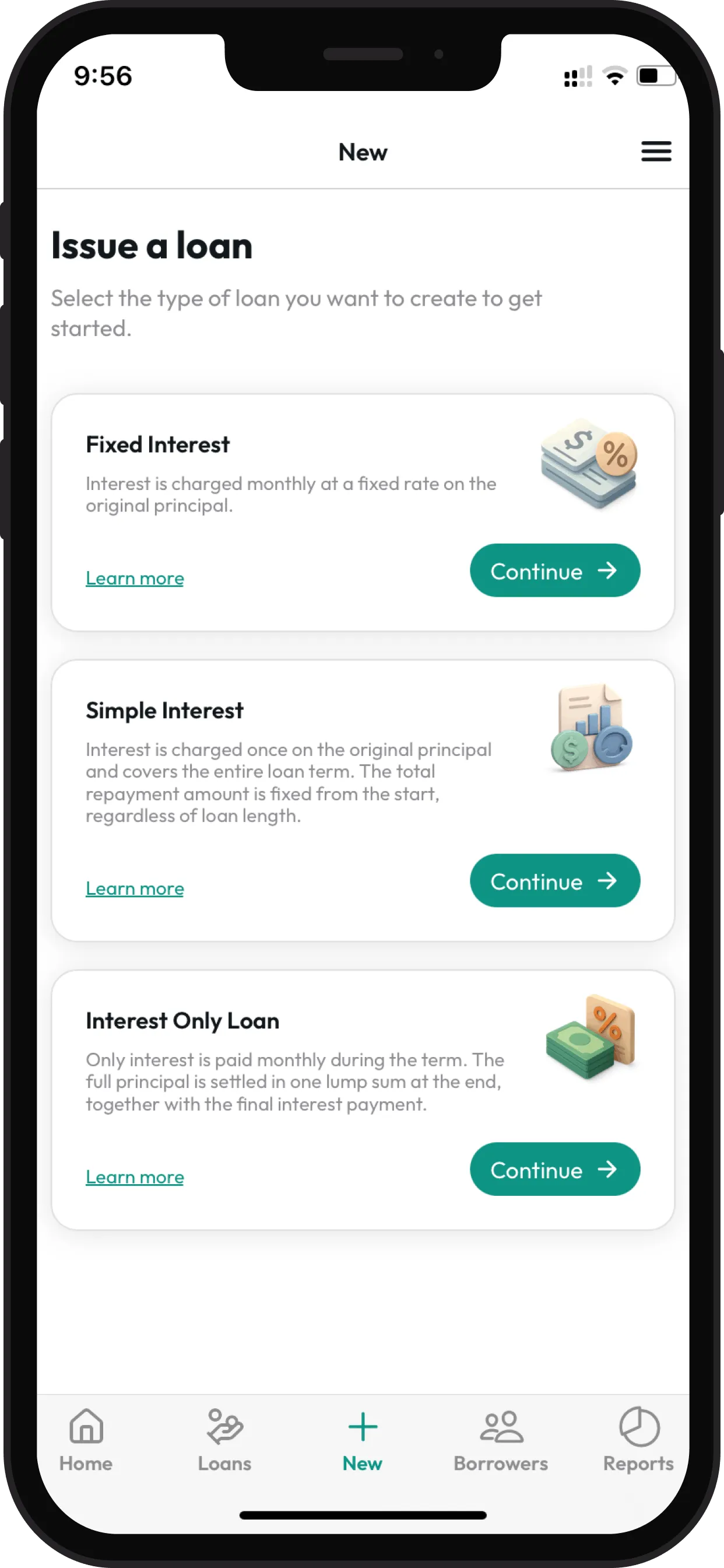Continue with Interest Only Loan
Screen dimensions: 724x1568
click(x=554, y=1170)
